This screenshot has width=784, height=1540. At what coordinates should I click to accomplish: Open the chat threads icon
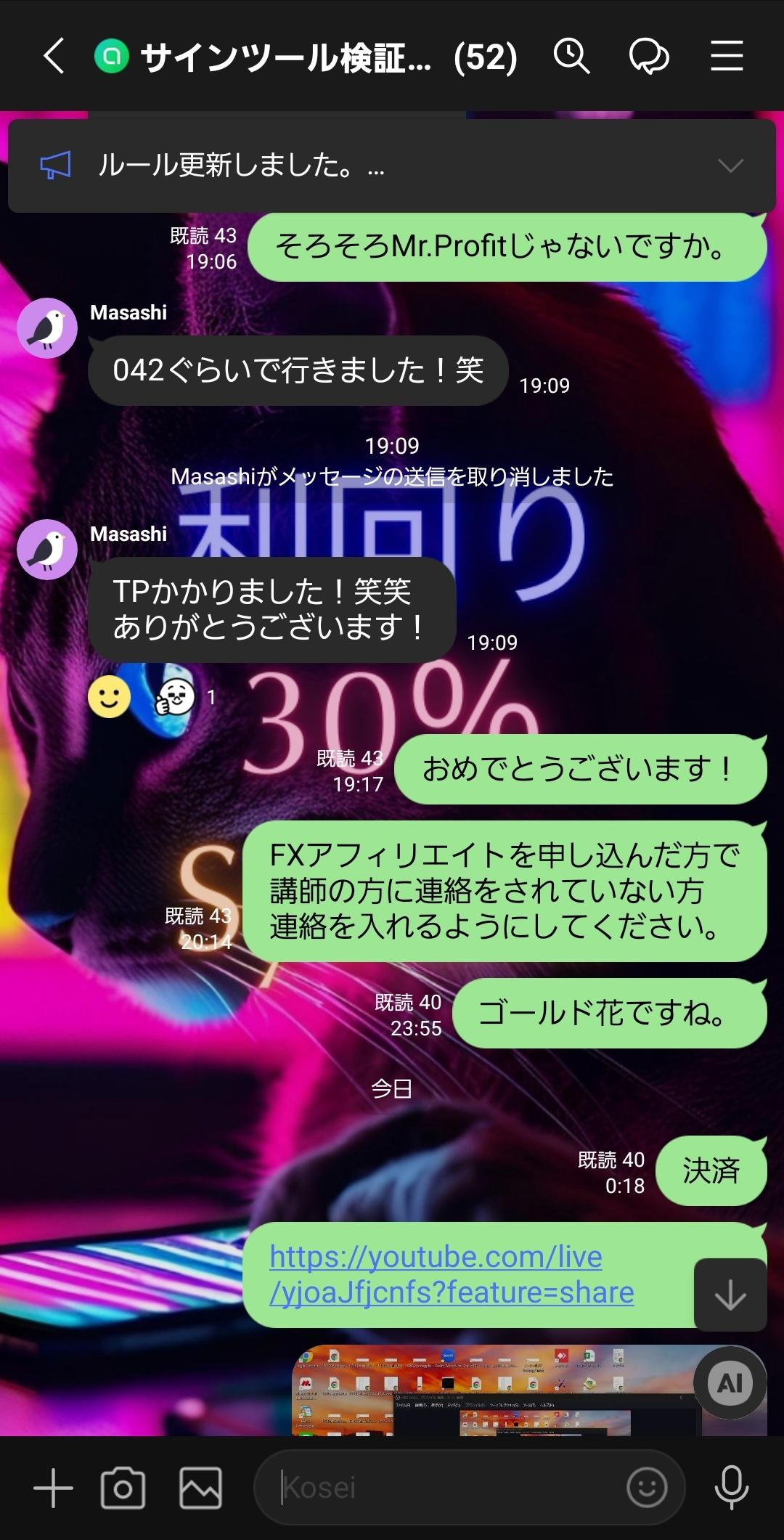[x=648, y=57]
